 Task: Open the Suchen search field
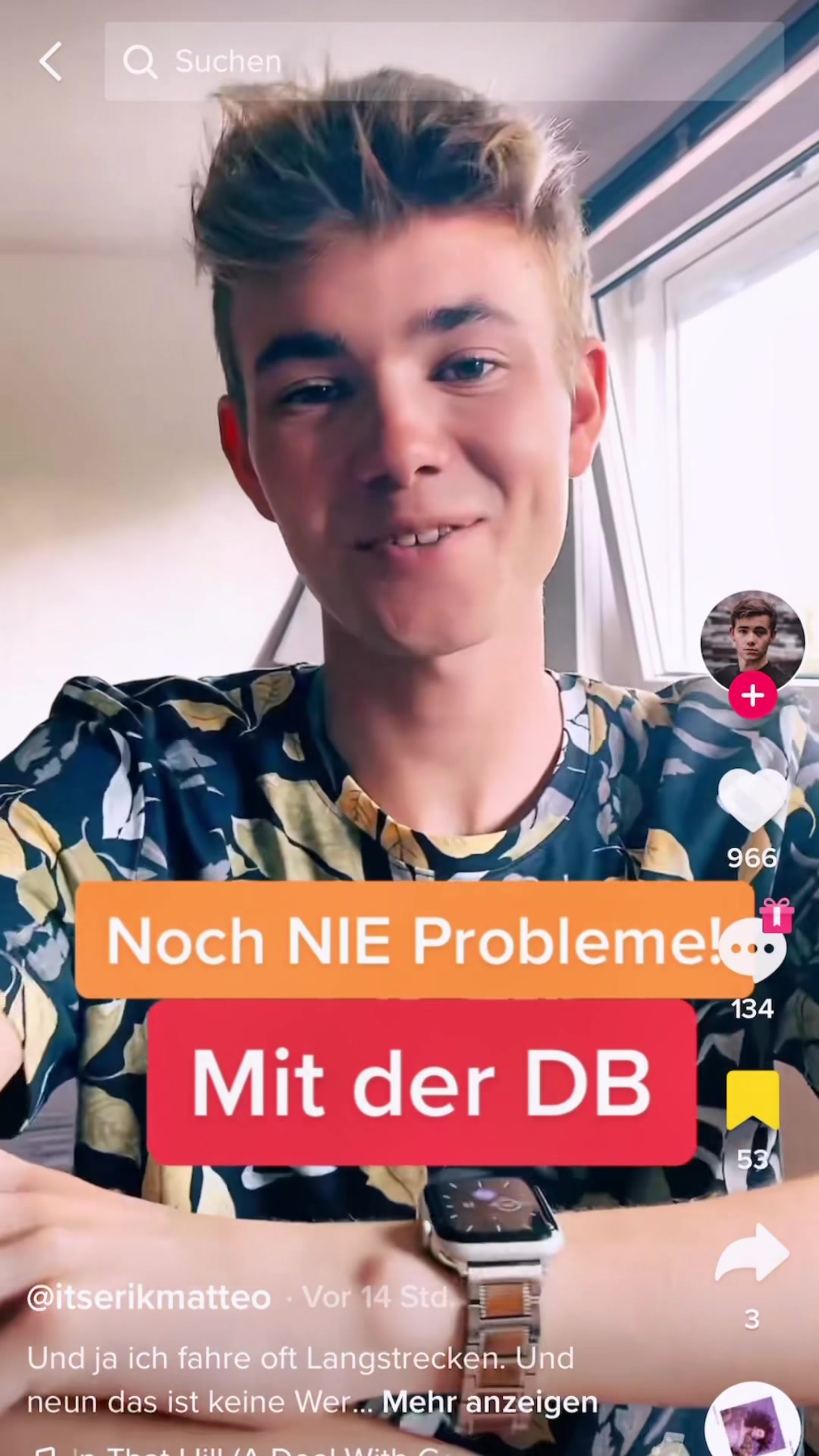(x=444, y=61)
